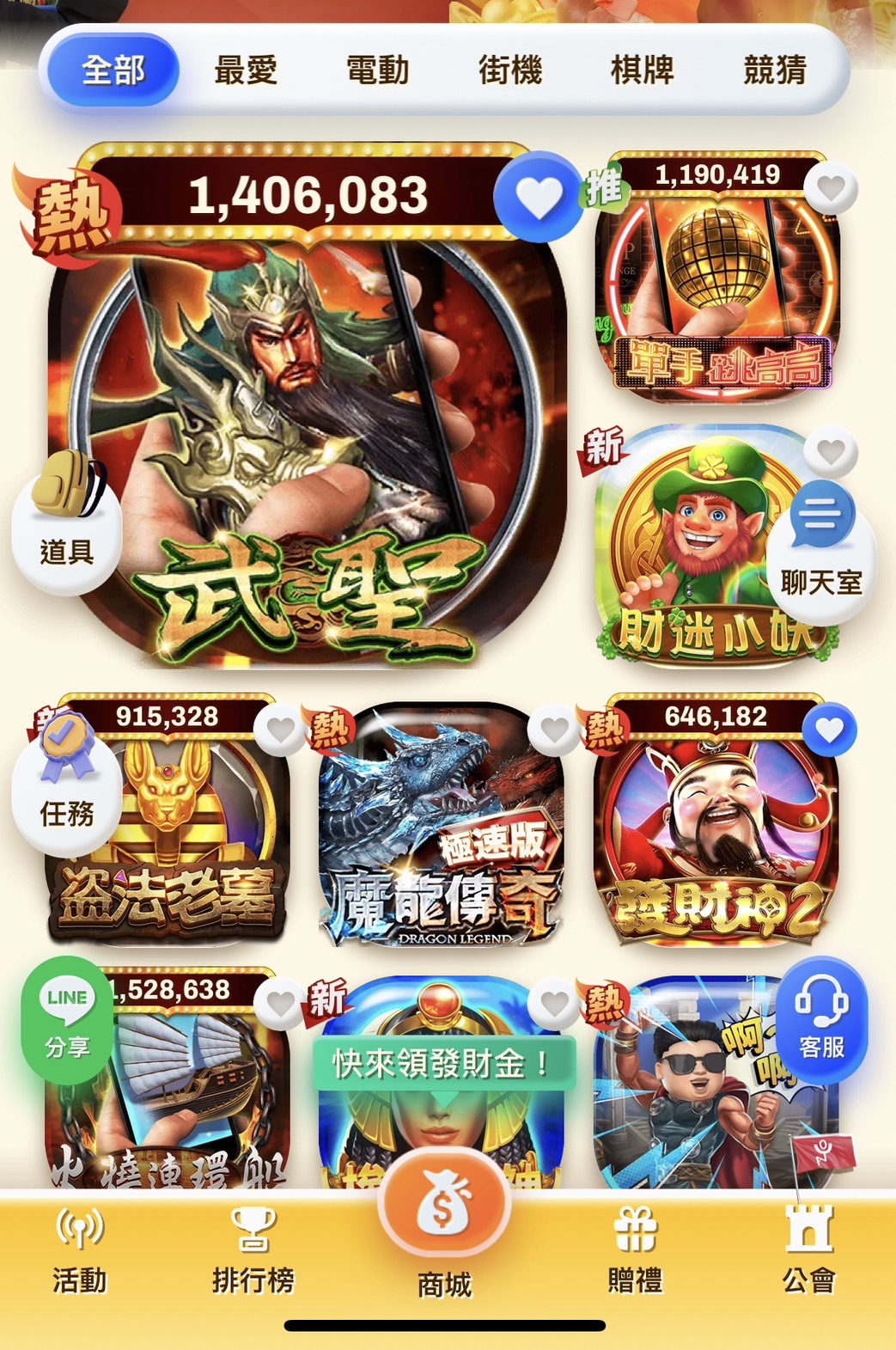Select the 電動 category tab
Viewport: 896px width, 1350px height.
tap(378, 70)
